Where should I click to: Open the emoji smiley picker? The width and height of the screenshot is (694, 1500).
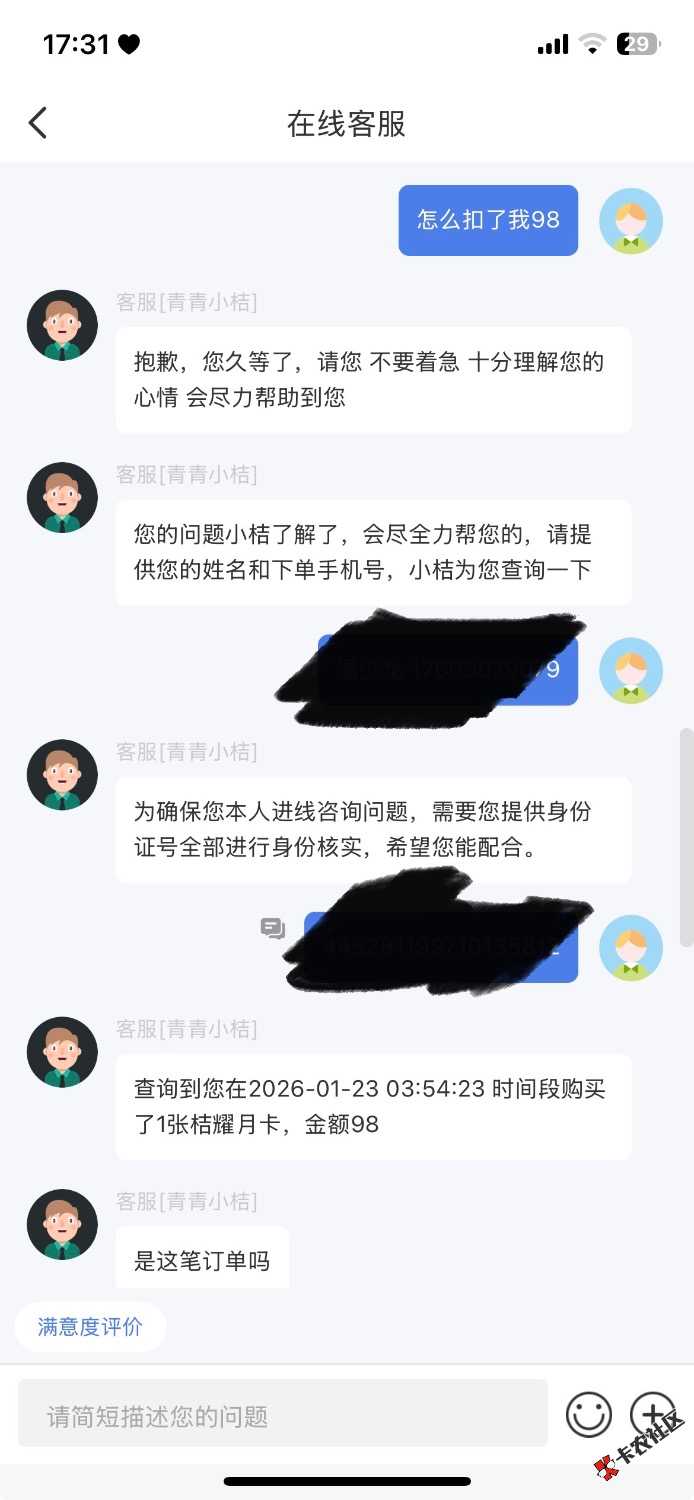coord(588,1415)
